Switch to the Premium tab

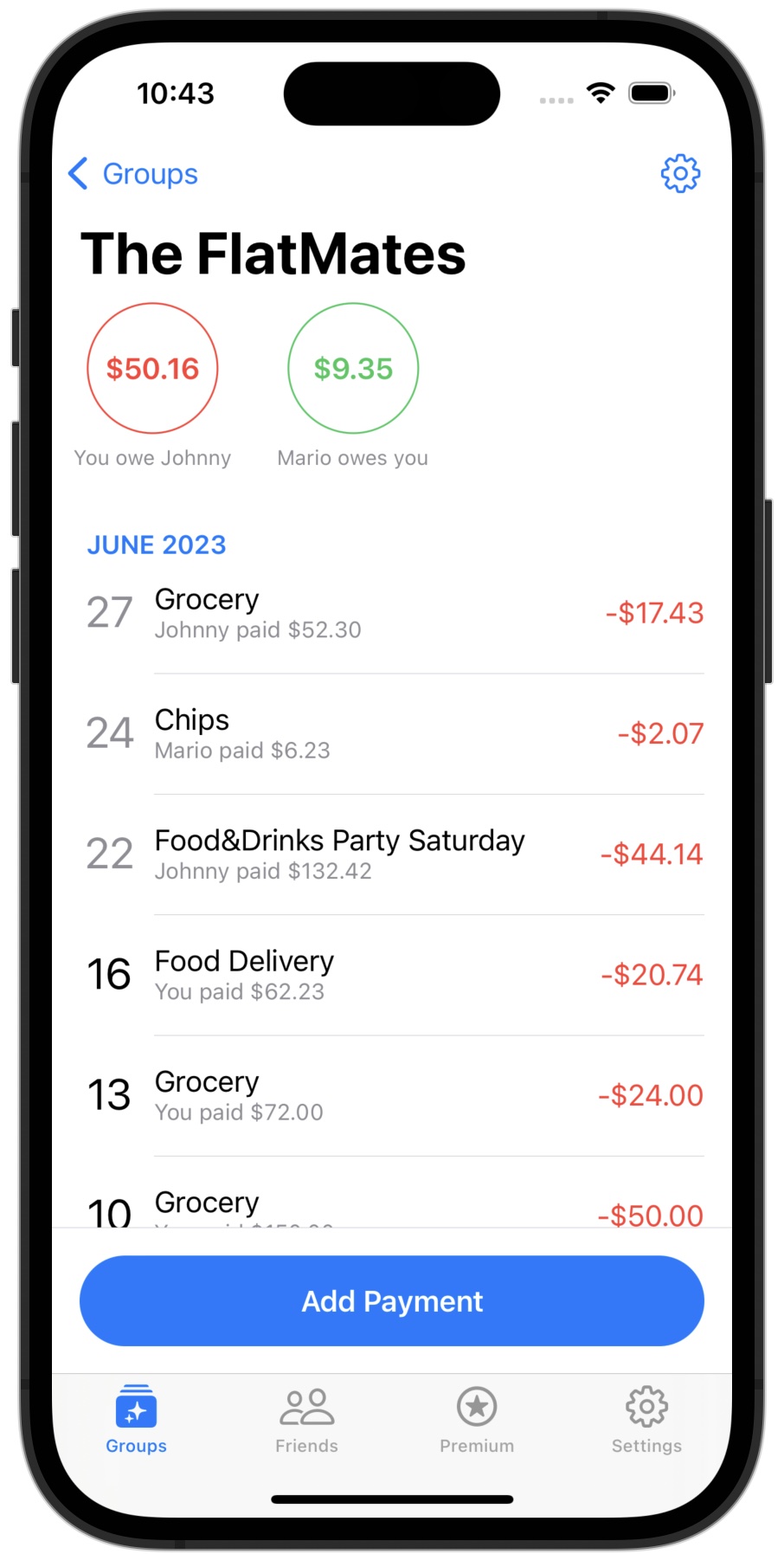[477, 1420]
